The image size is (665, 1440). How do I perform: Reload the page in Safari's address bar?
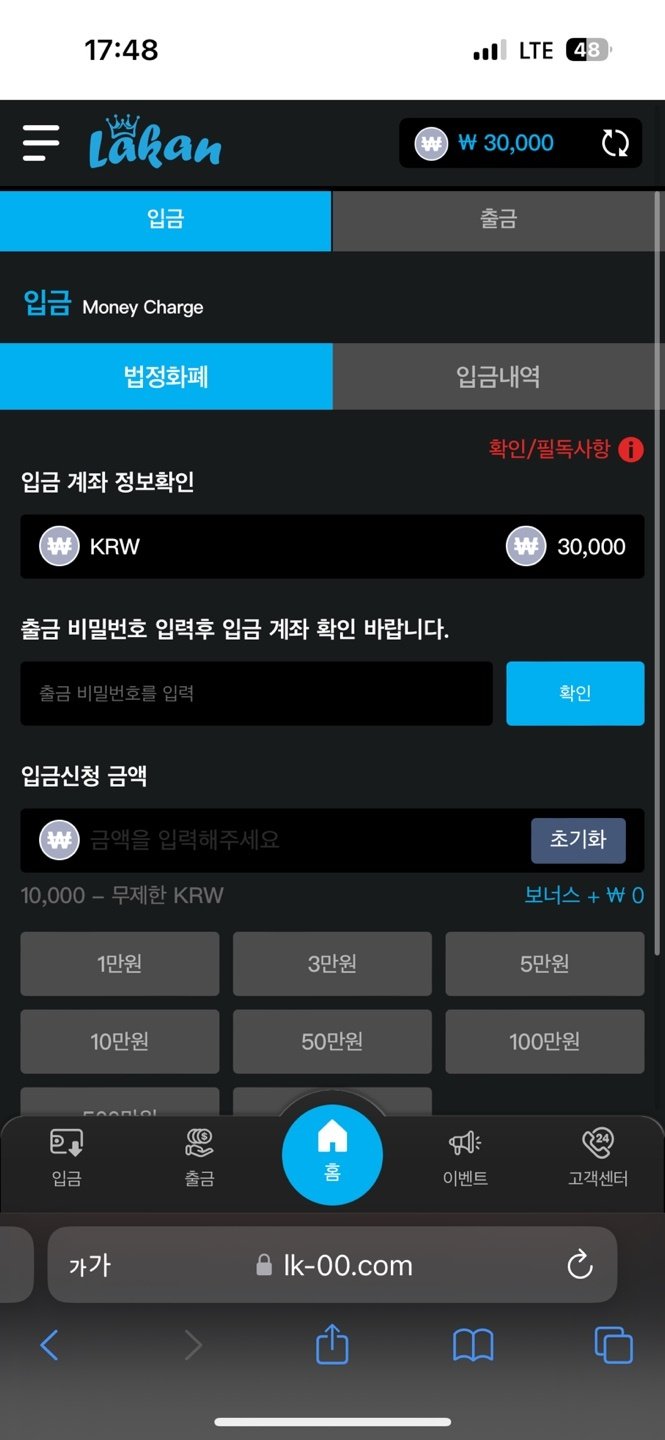(x=580, y=1265)
